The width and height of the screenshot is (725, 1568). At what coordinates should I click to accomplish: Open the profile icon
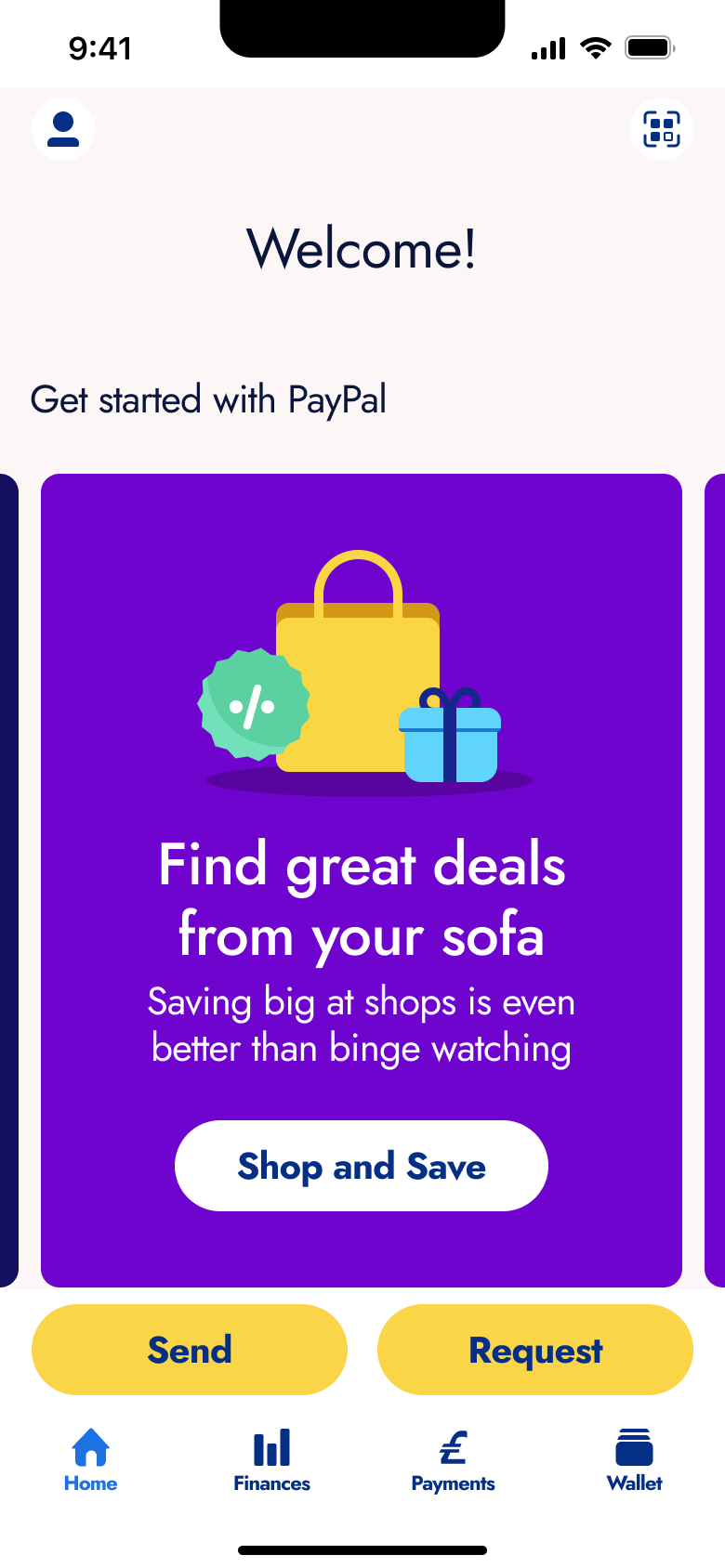63,129
